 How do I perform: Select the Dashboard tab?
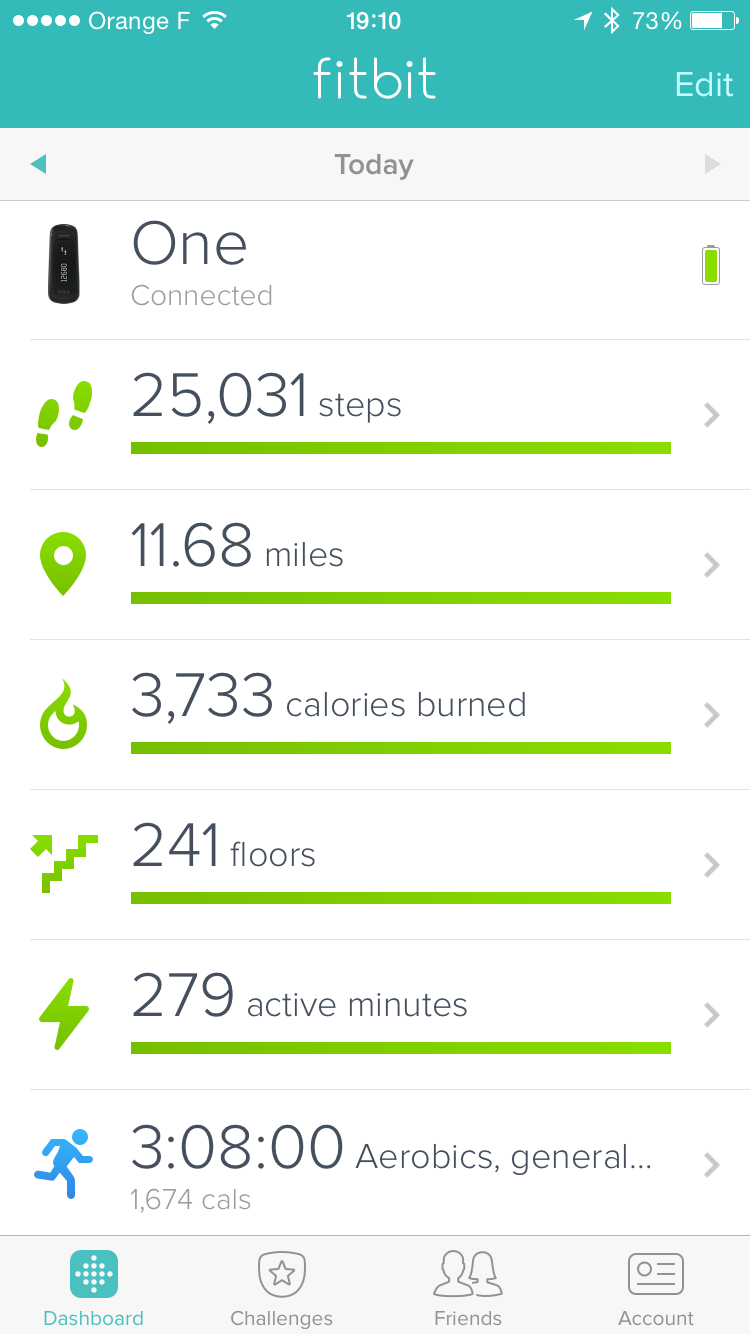94,1287
